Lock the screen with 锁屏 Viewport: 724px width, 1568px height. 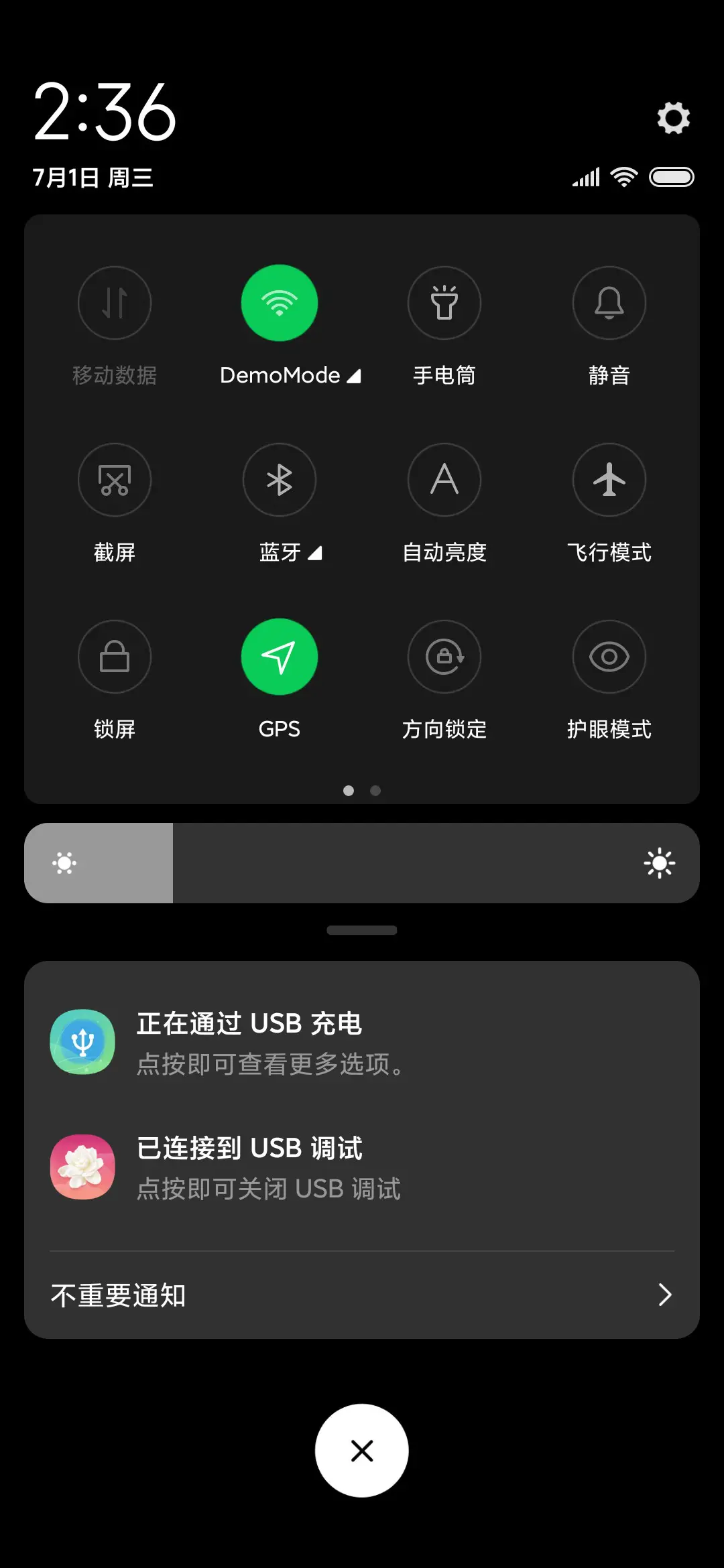pyautogui.click(x=115, y=657)
